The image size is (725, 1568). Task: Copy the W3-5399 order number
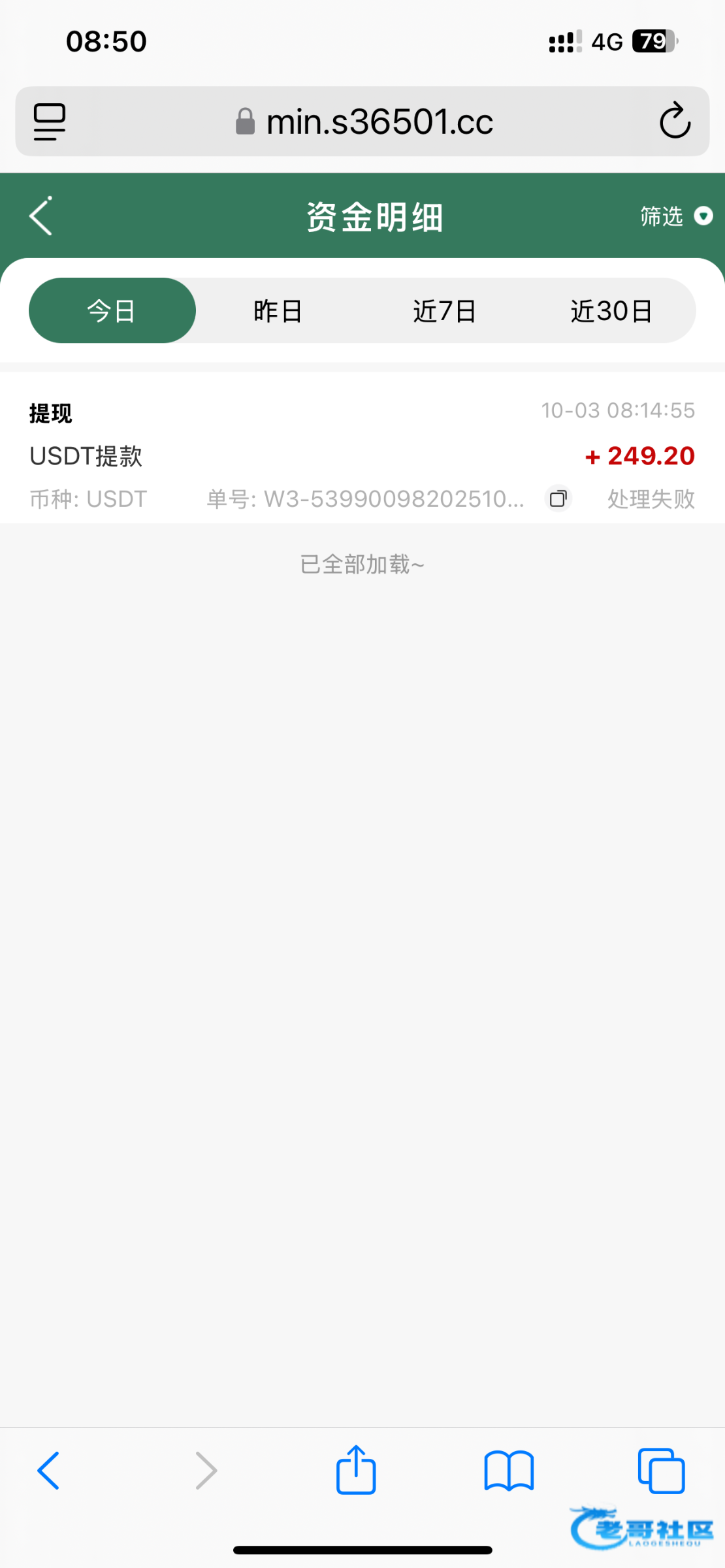(558, 498)
